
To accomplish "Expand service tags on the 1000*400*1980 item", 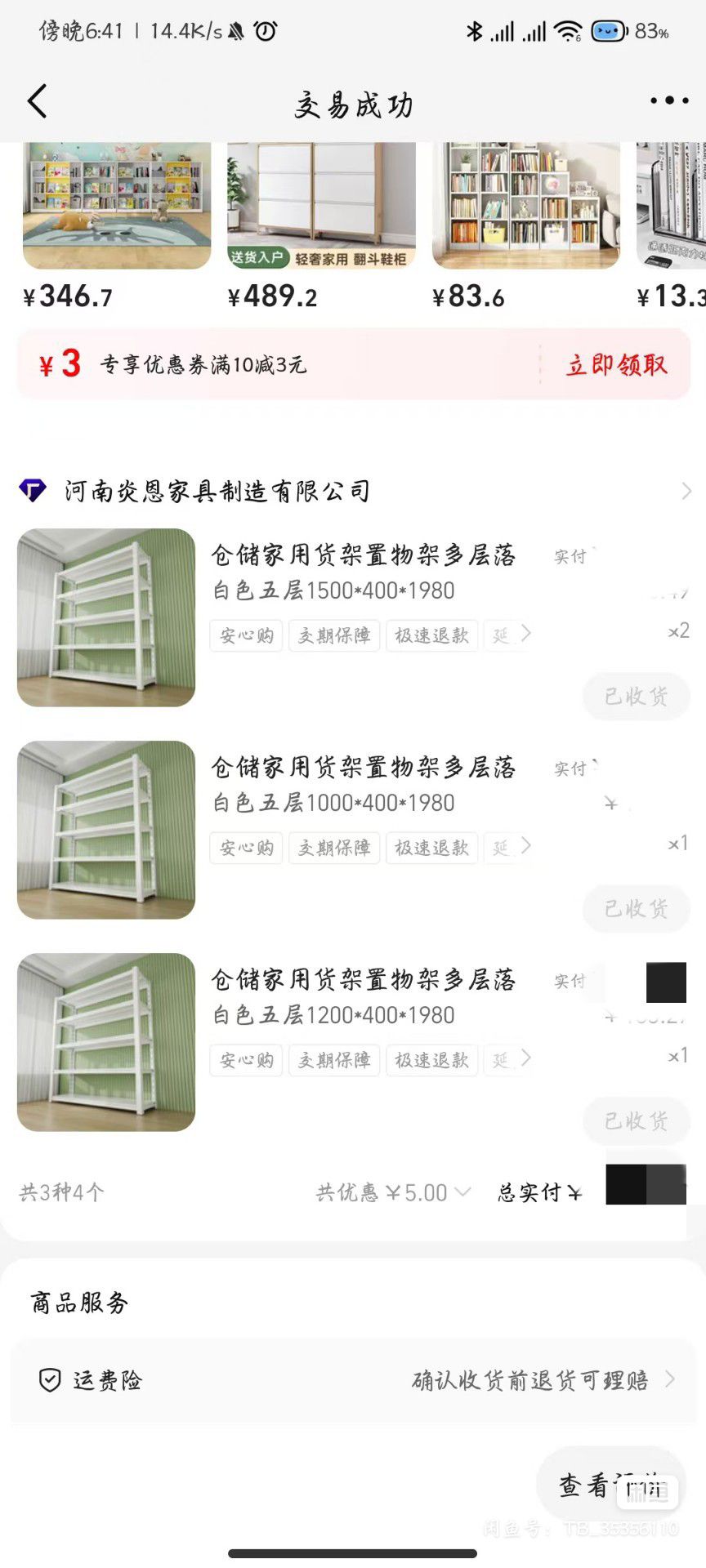I will [x=525, y=846].
